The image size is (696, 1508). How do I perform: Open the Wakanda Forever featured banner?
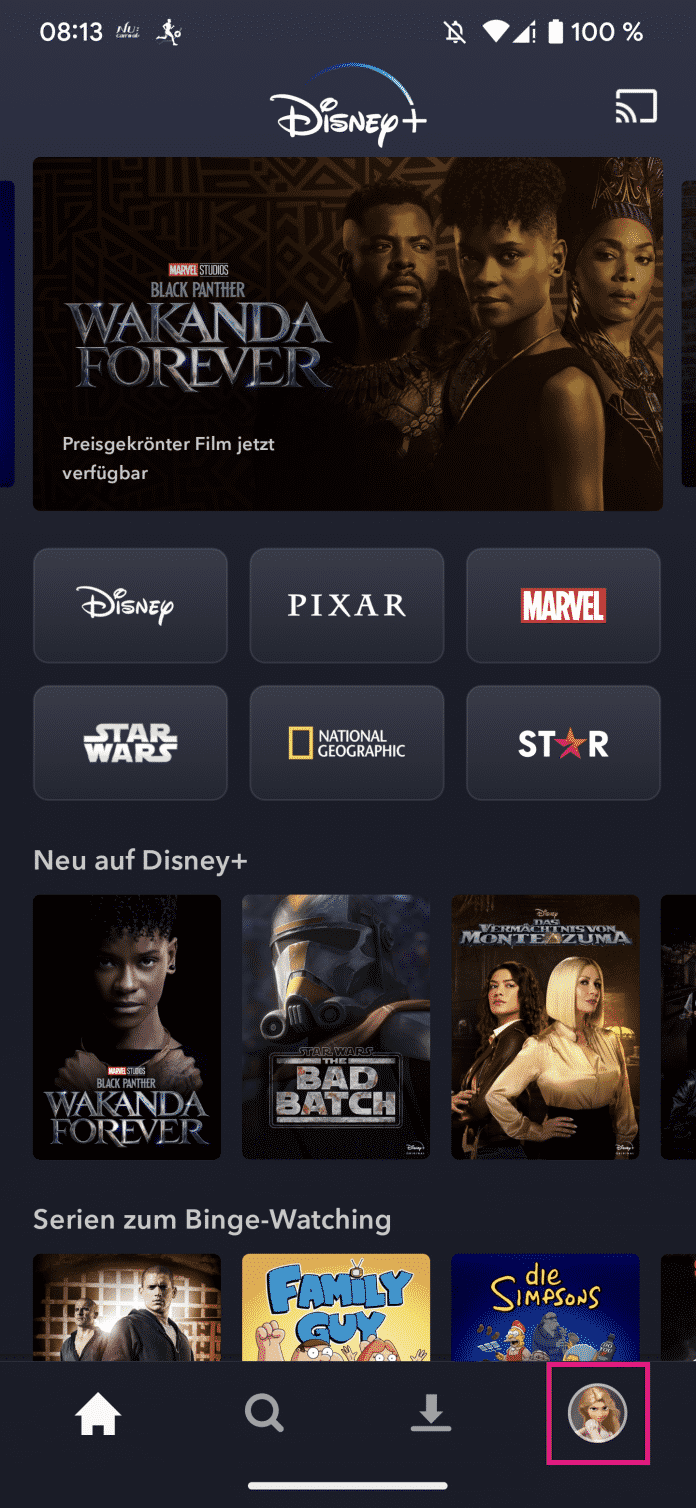coord(347,333)
